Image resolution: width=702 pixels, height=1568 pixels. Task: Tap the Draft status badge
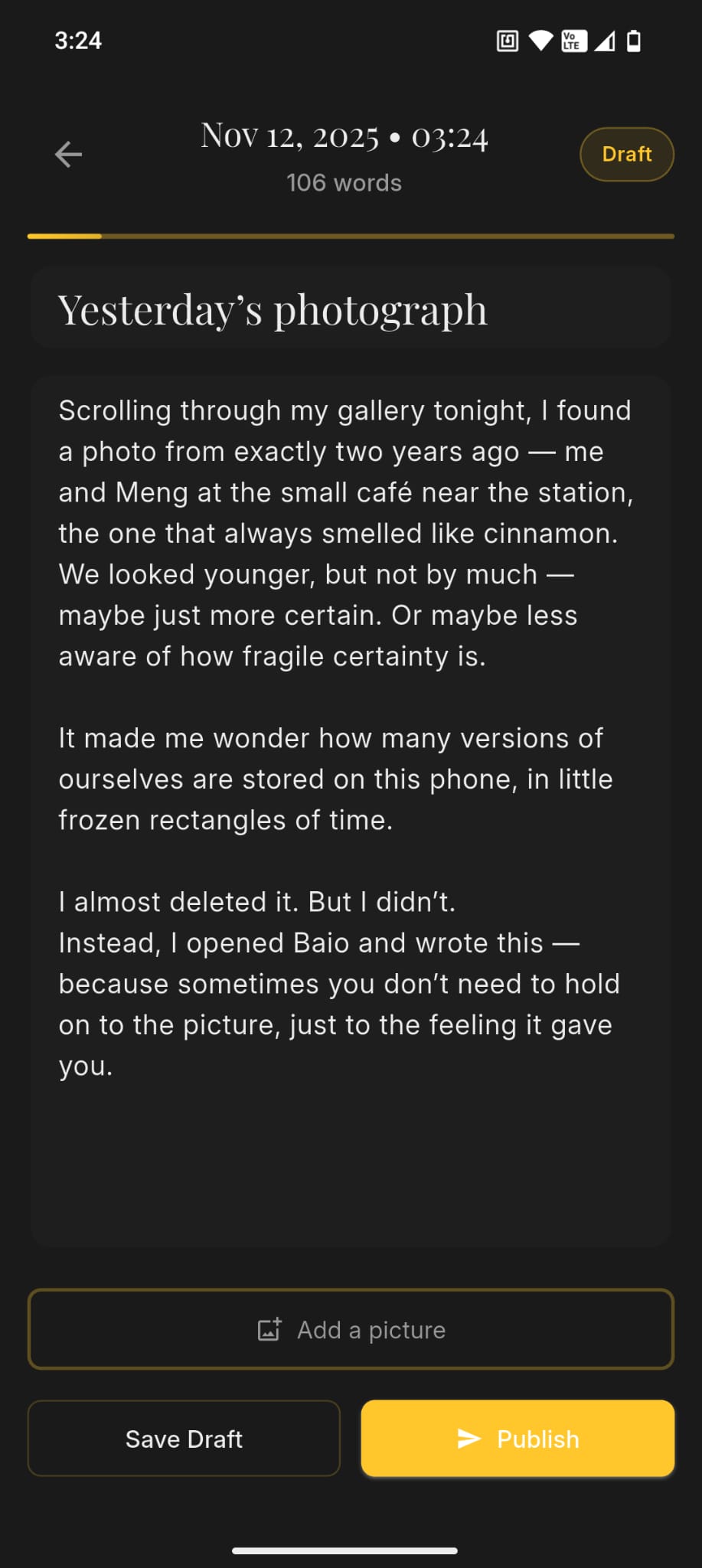626,154
